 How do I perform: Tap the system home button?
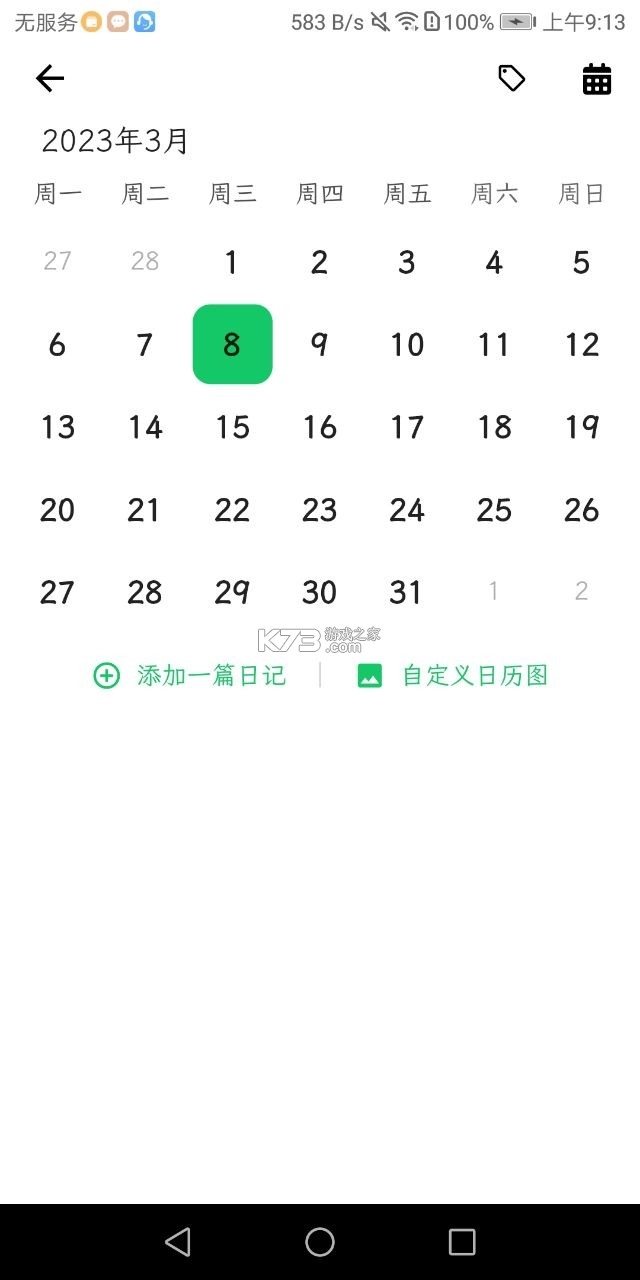point(320,1242)
